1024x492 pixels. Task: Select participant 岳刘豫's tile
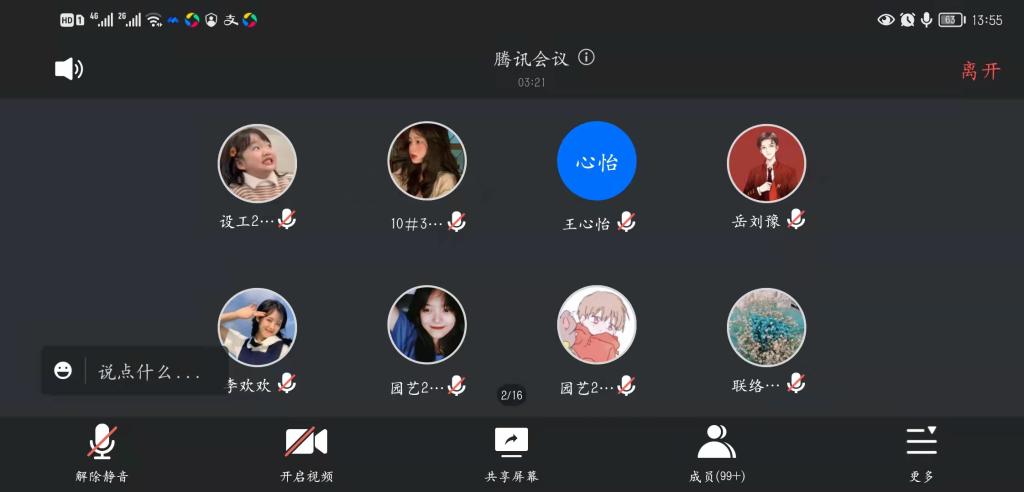coord(766,163)
